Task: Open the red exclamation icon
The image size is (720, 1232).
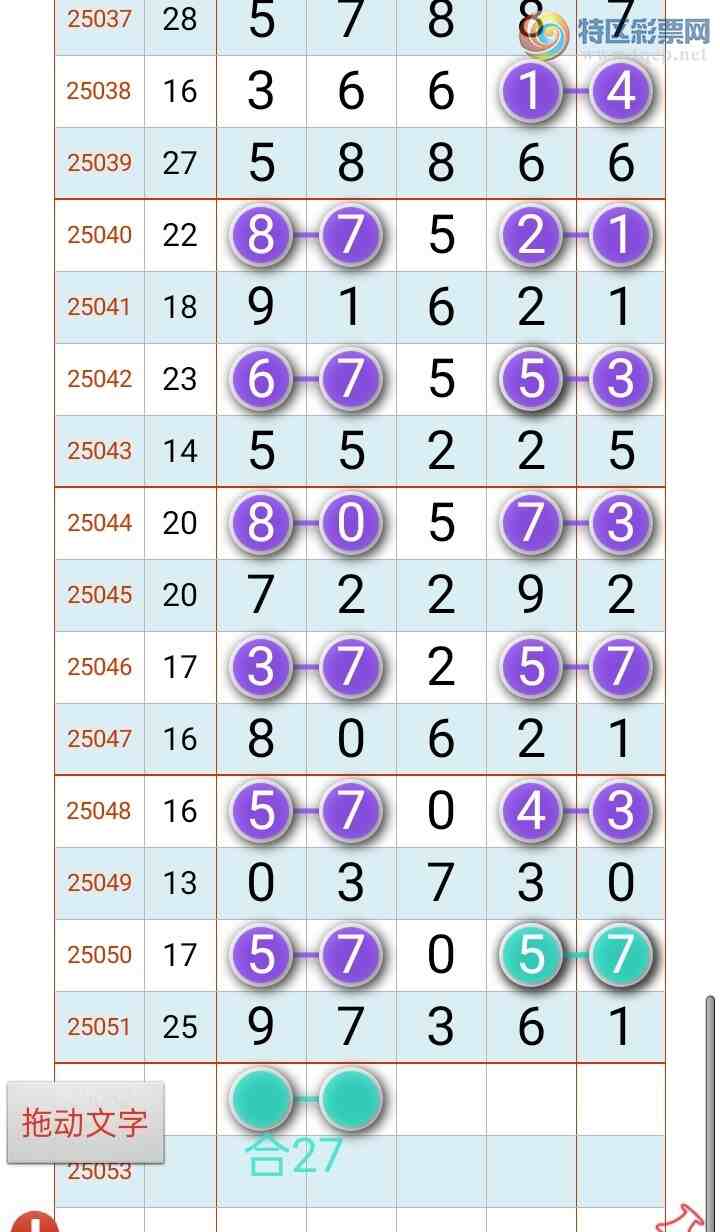Action: click(x=33, y=1222)
